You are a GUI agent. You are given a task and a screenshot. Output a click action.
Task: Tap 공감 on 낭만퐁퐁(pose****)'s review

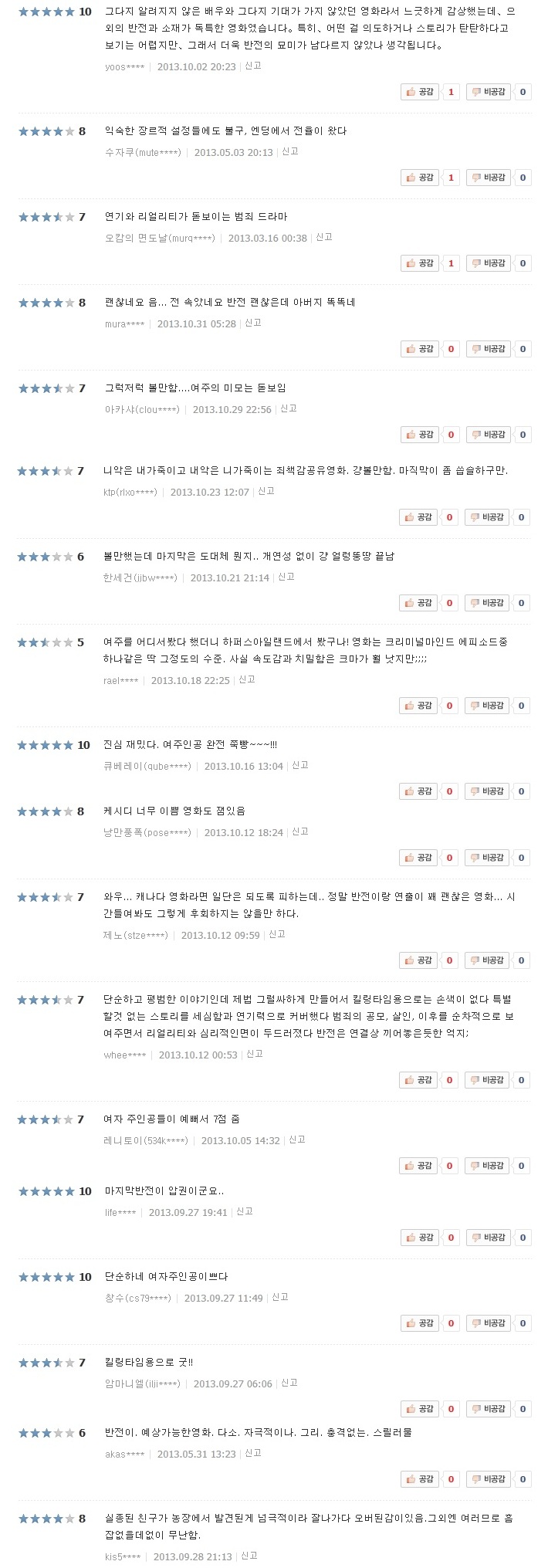[x=420, y=859]
